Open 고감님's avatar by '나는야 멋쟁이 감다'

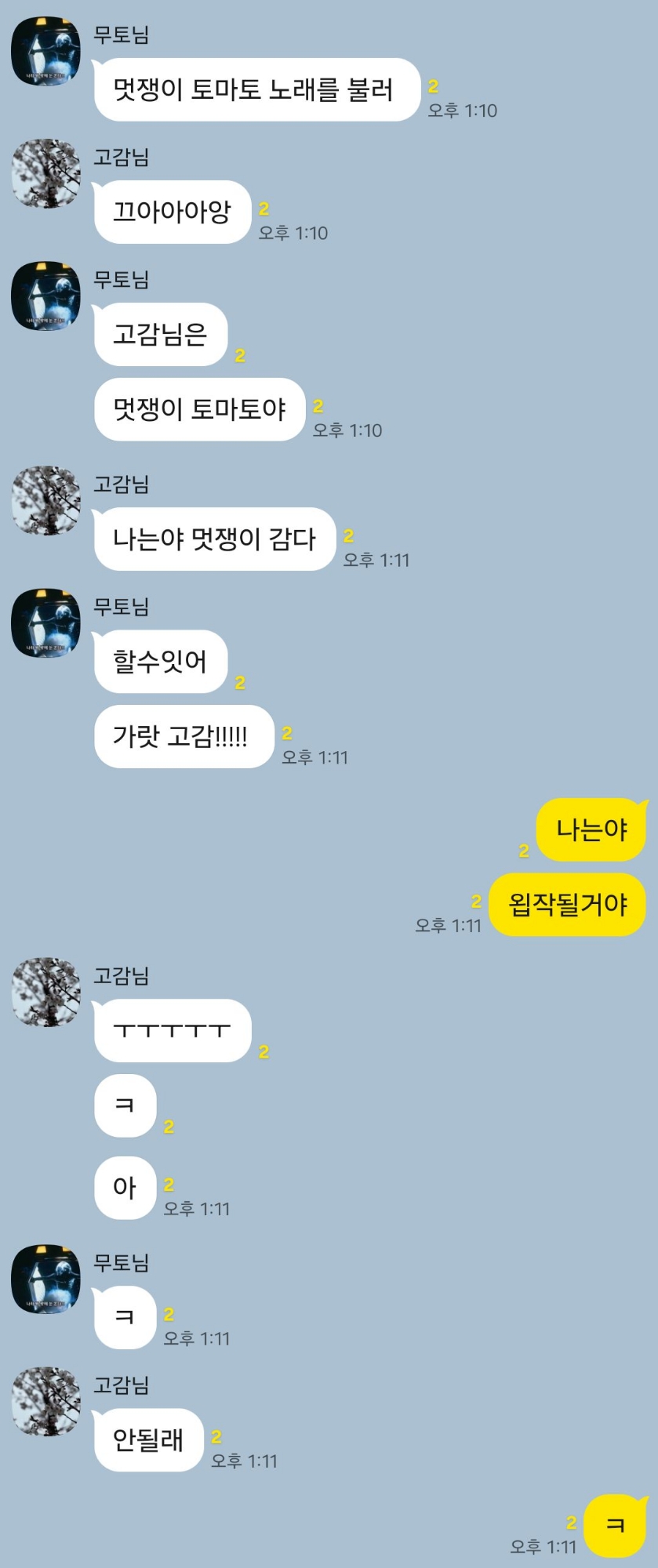point(45,500)
